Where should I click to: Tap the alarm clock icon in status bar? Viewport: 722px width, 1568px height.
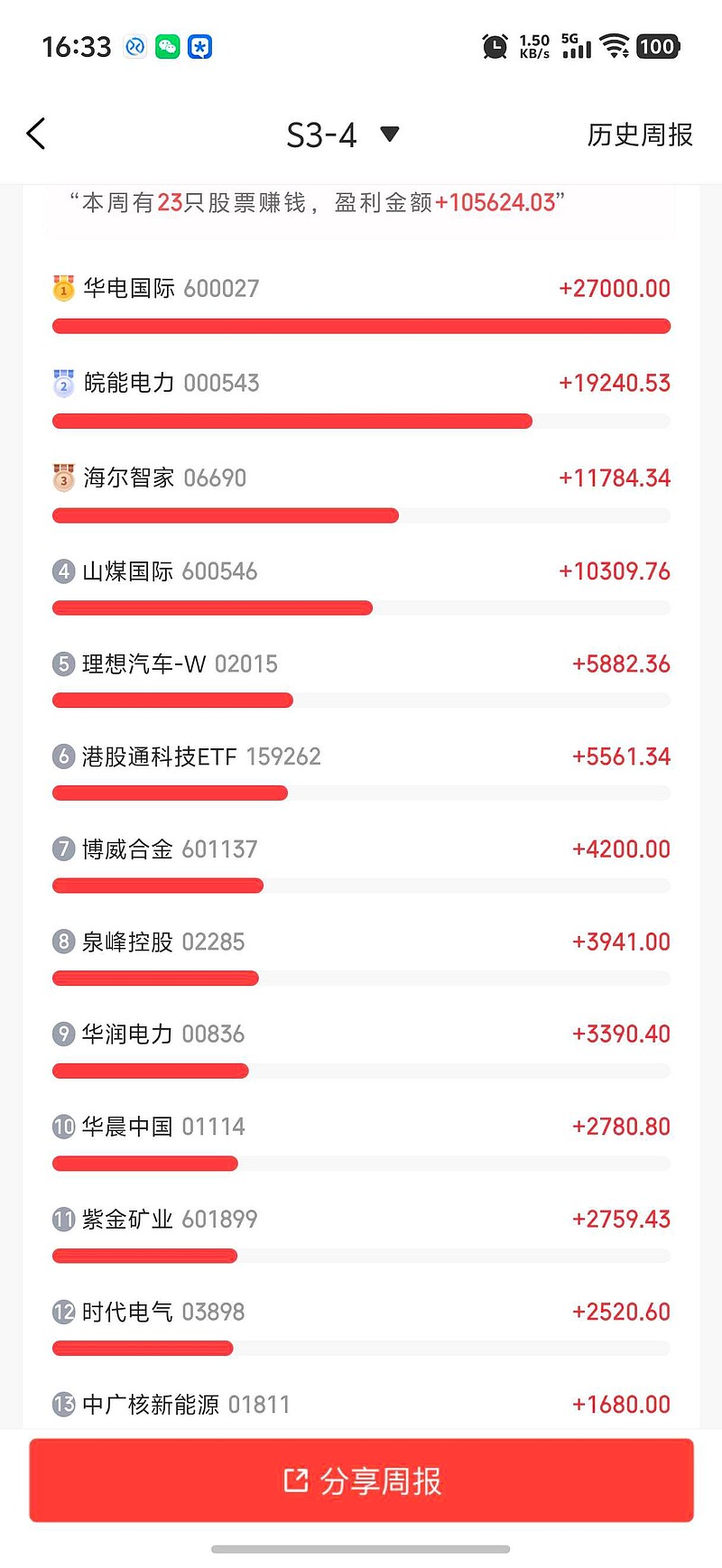(x=495, y=45)
